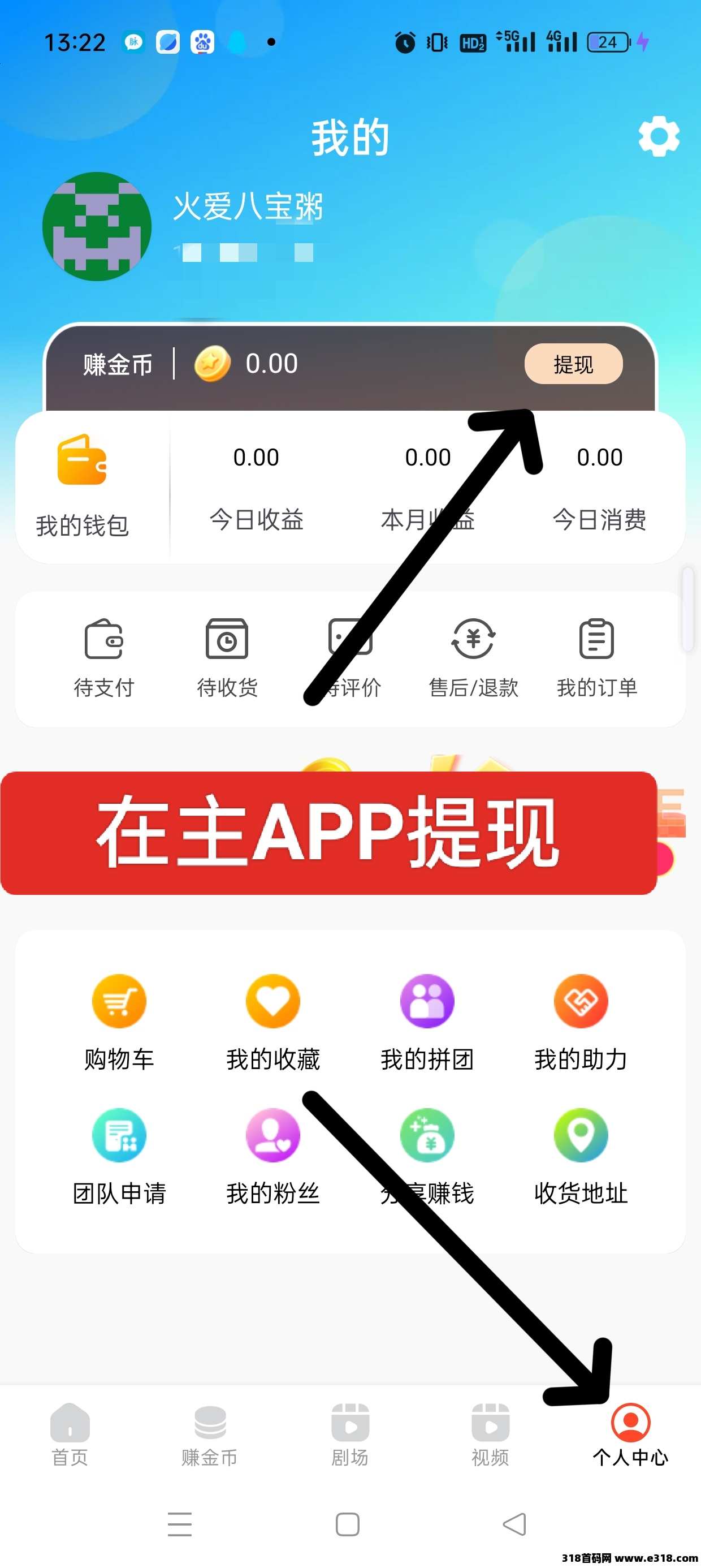
Task: Switch to the 剧场 tab
Action: point(350,1435)
